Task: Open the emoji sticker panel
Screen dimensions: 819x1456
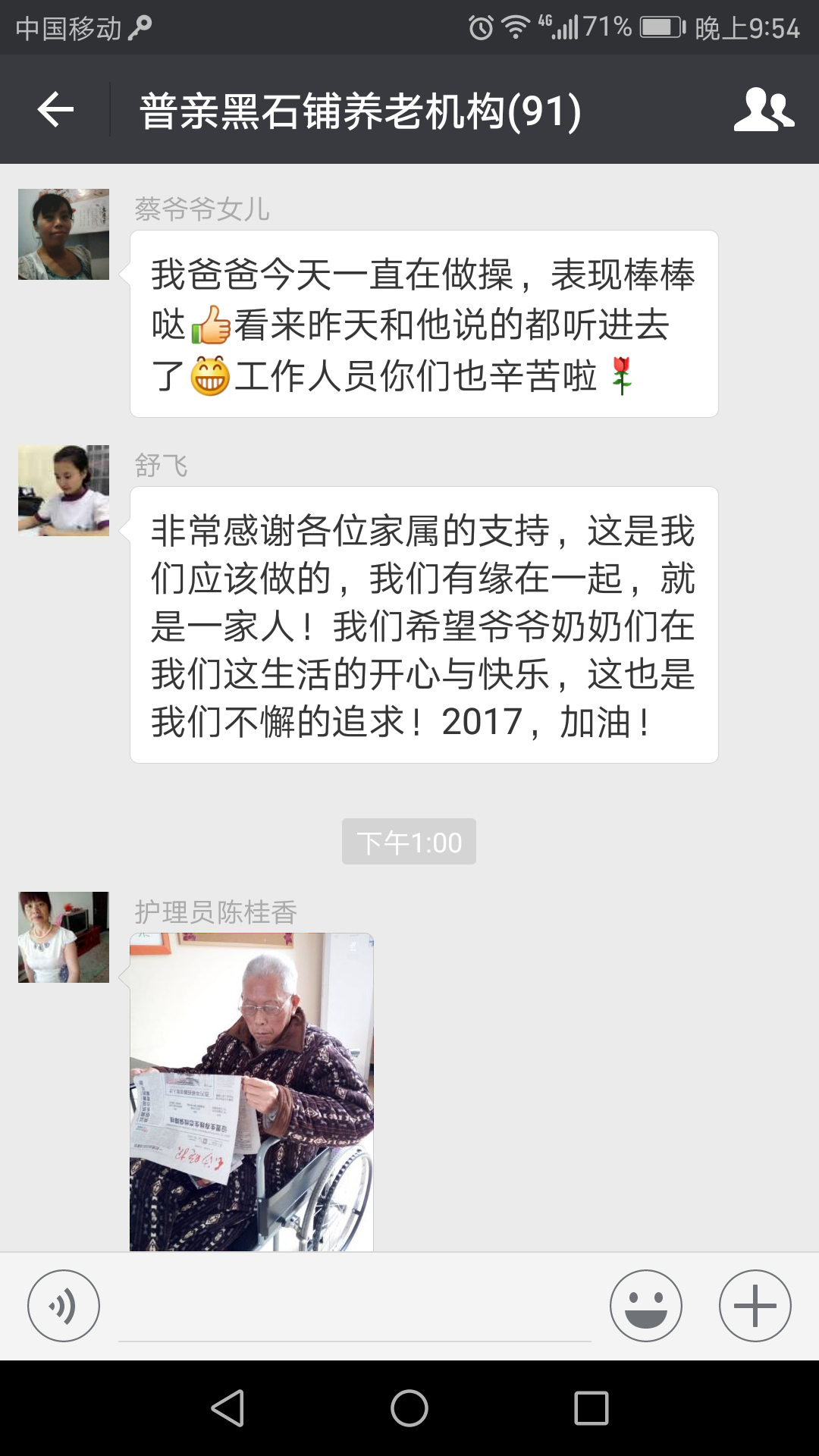Action: click(645, 1306)
